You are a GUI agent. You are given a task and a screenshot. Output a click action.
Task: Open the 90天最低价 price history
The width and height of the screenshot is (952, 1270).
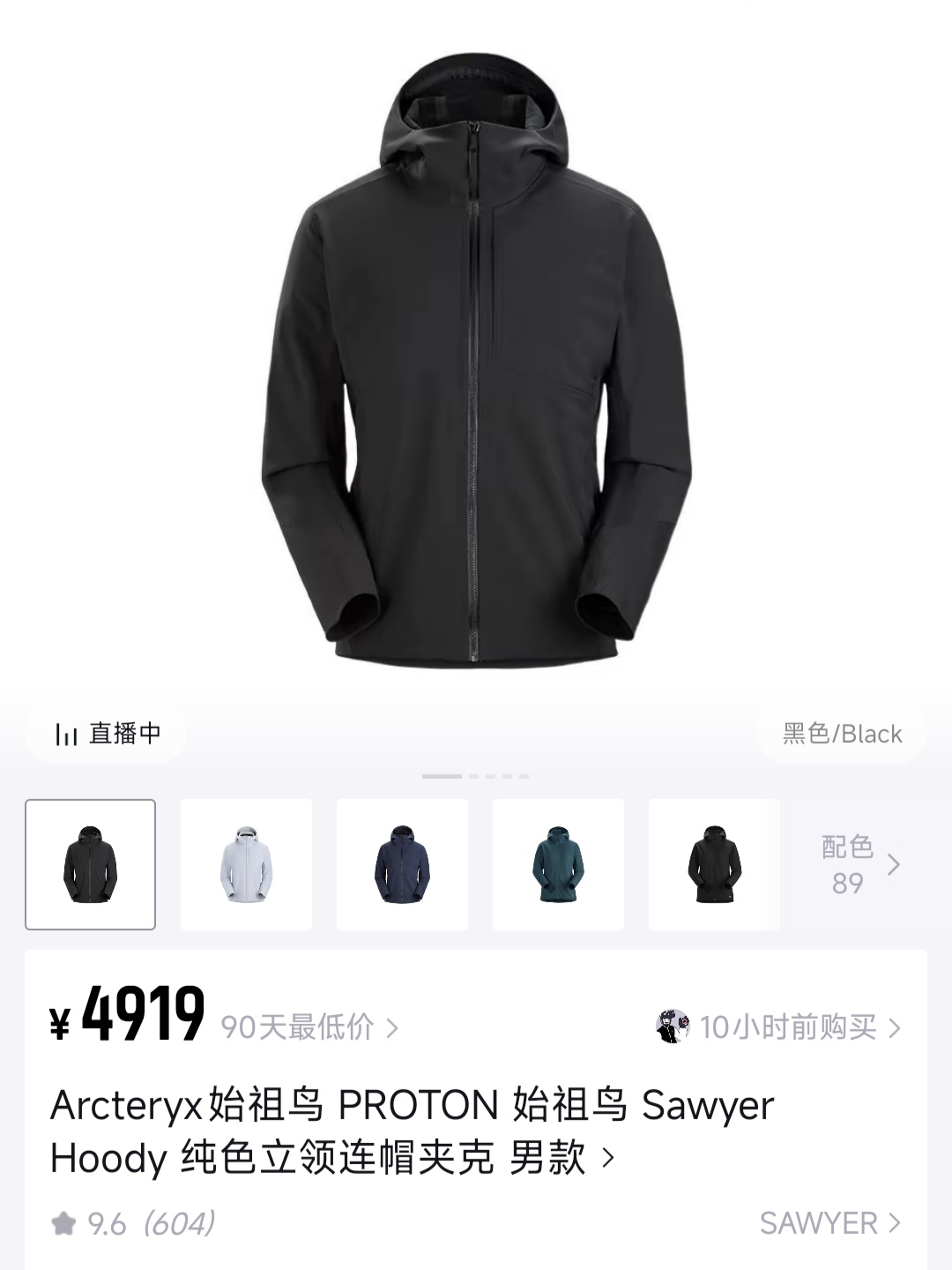pos(309,1027)
